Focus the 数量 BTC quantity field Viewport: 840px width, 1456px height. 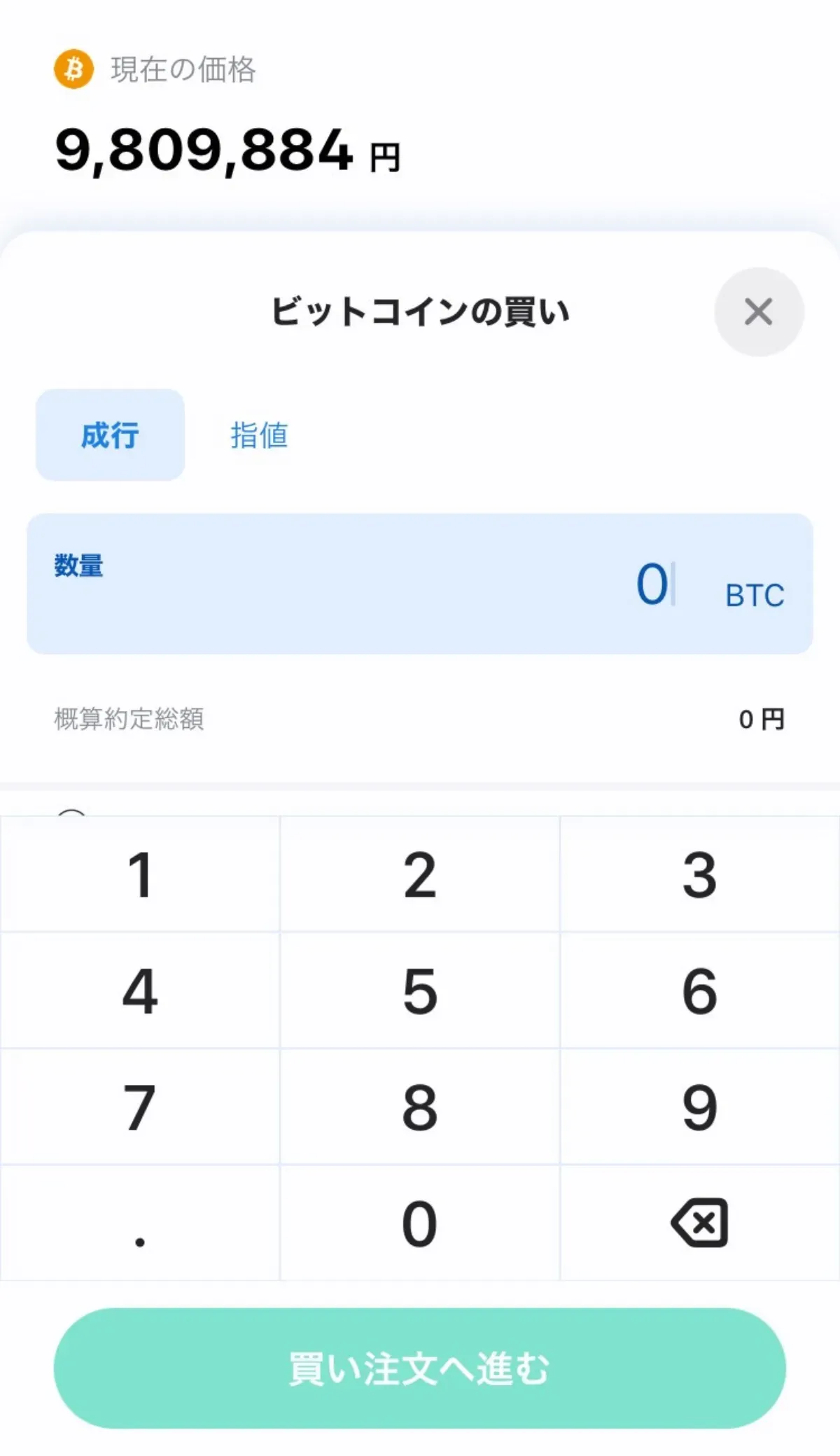click(420, 584)
